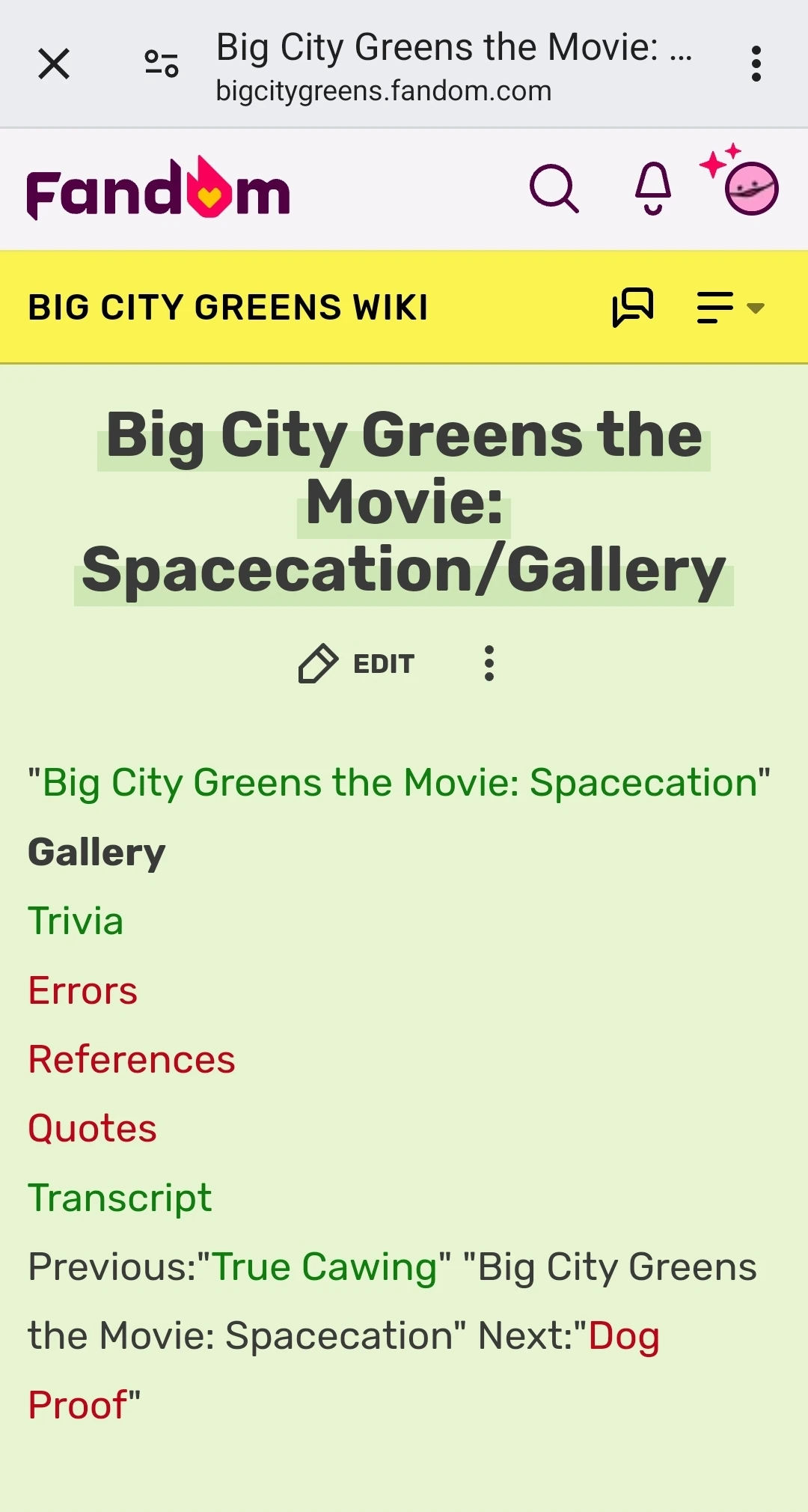Open the "Big City Greens the Movie: Spacecation" link
The height and width of the screenshot is (1512, 808).
(400, 783)
